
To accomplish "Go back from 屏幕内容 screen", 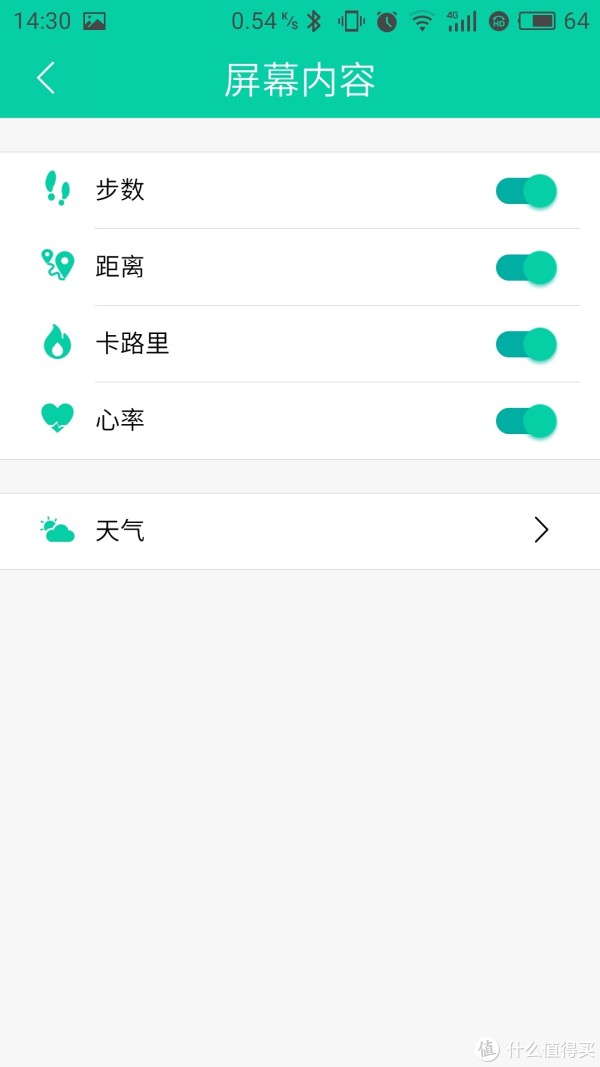I will pos(46,78).
